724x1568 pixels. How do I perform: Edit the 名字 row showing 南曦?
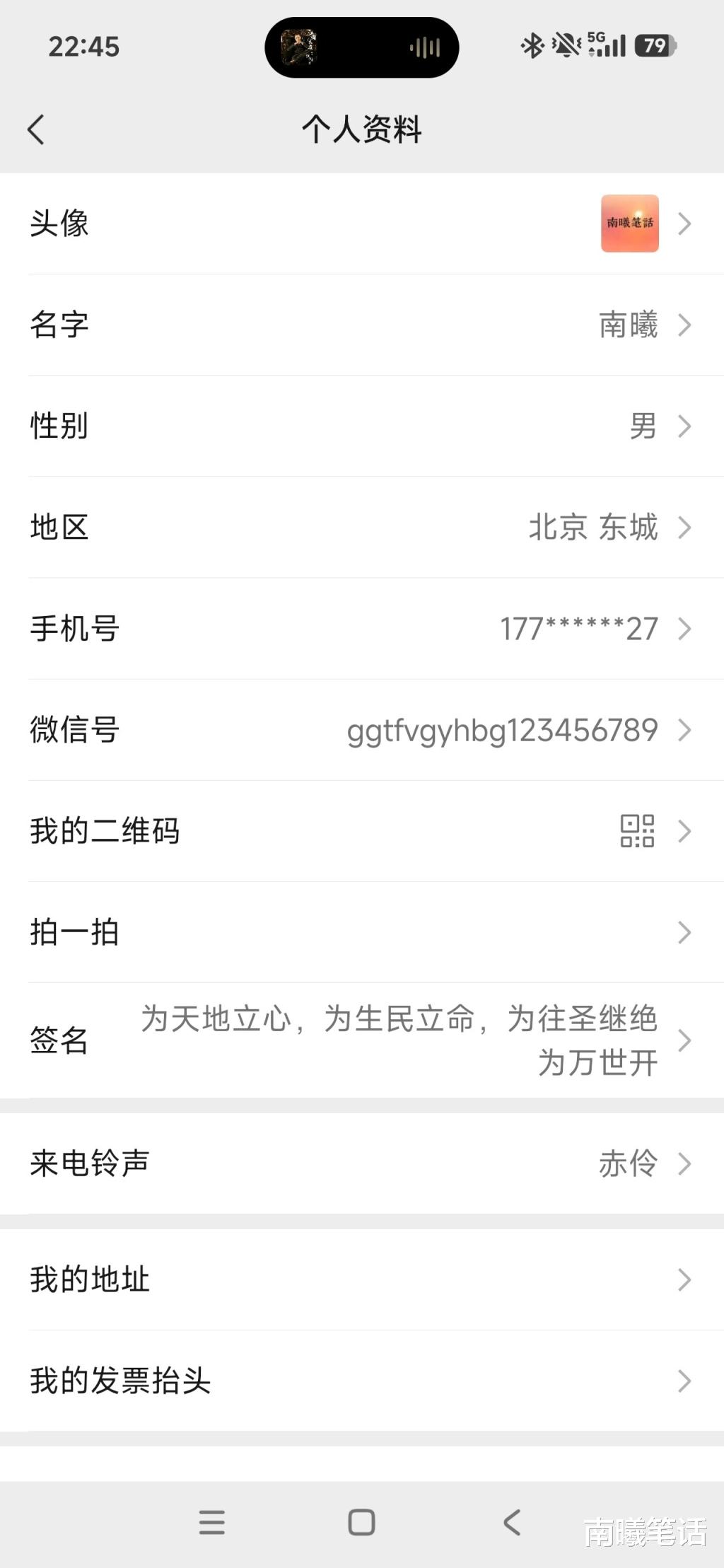click(x=362, y=325)
